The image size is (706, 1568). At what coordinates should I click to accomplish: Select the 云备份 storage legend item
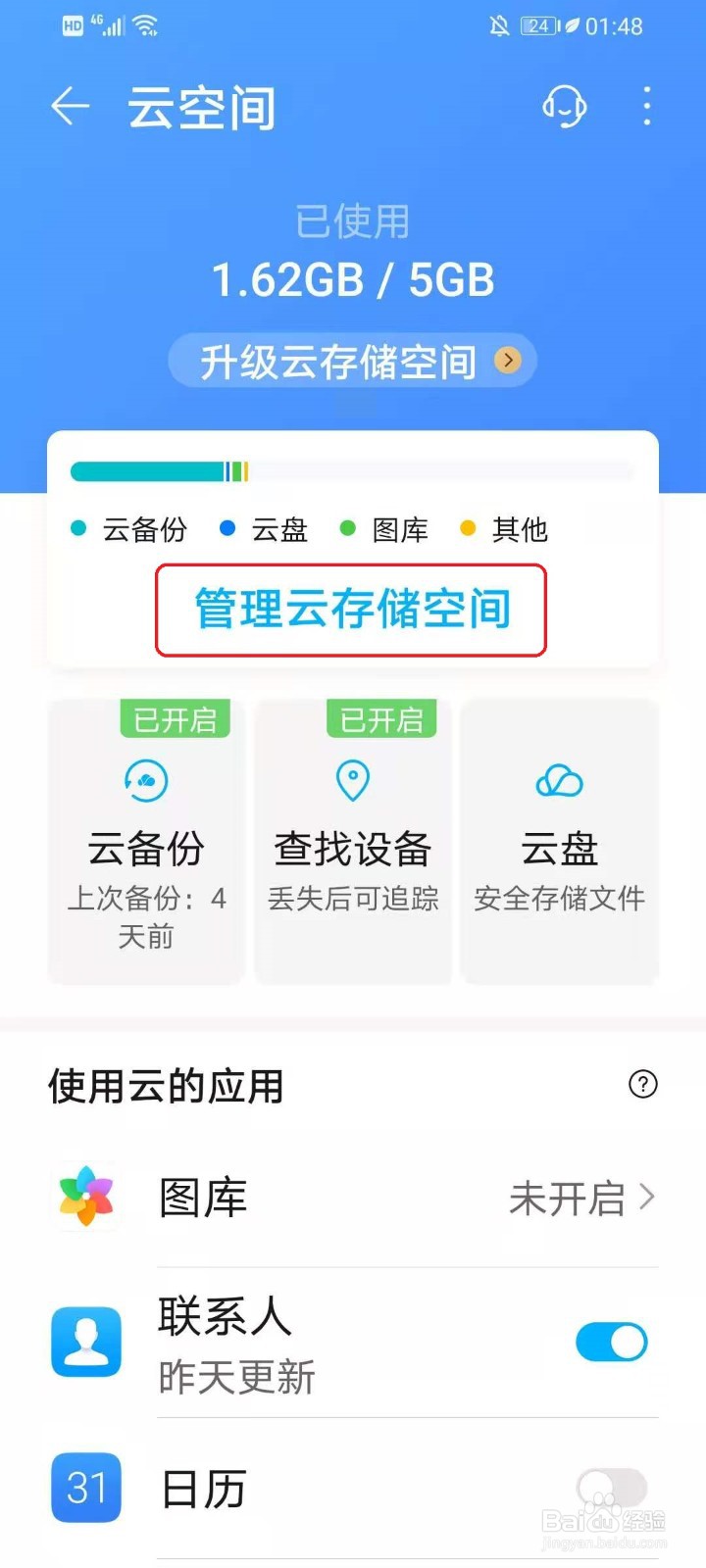(129, 529)
